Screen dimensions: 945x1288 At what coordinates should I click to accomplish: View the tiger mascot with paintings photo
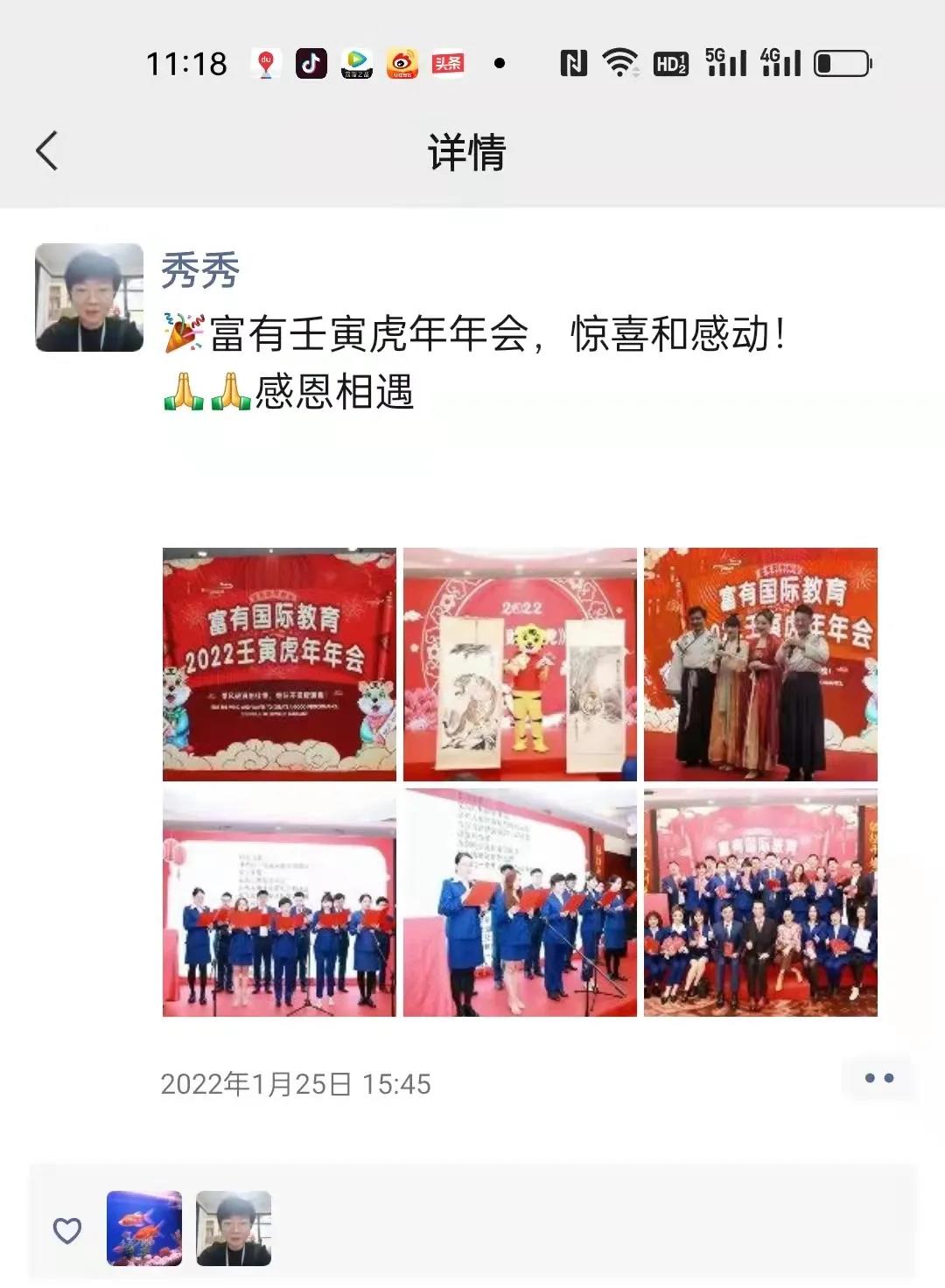[520, 664]
